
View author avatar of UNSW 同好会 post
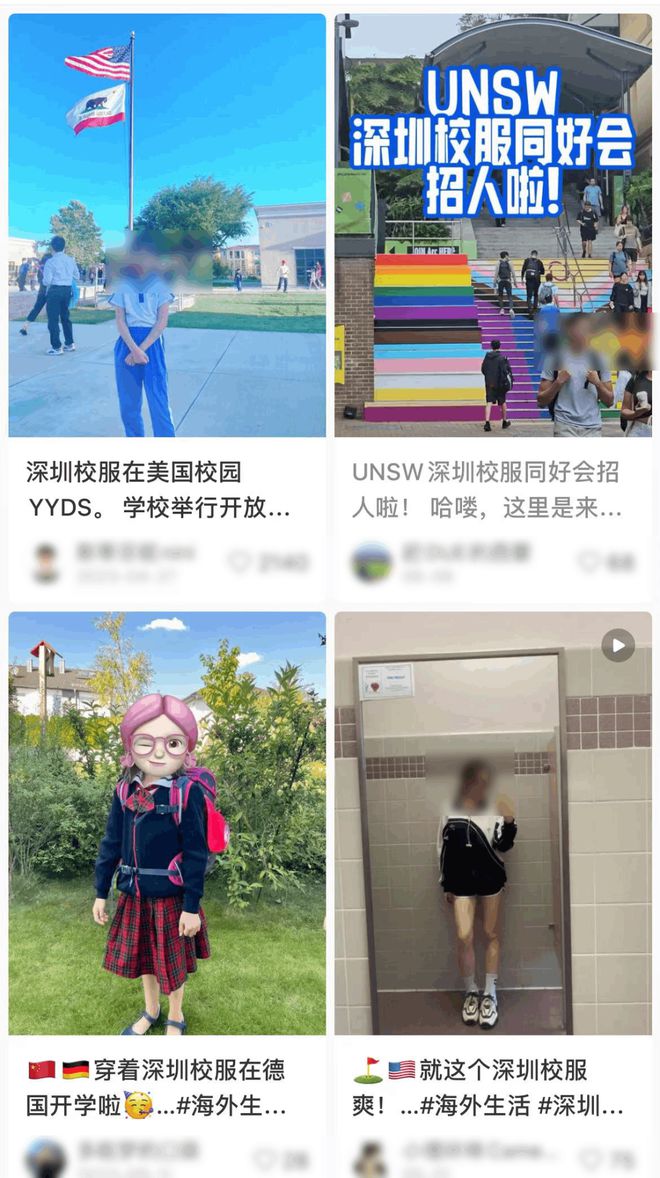pyautogui.click(x=372, y=562)
